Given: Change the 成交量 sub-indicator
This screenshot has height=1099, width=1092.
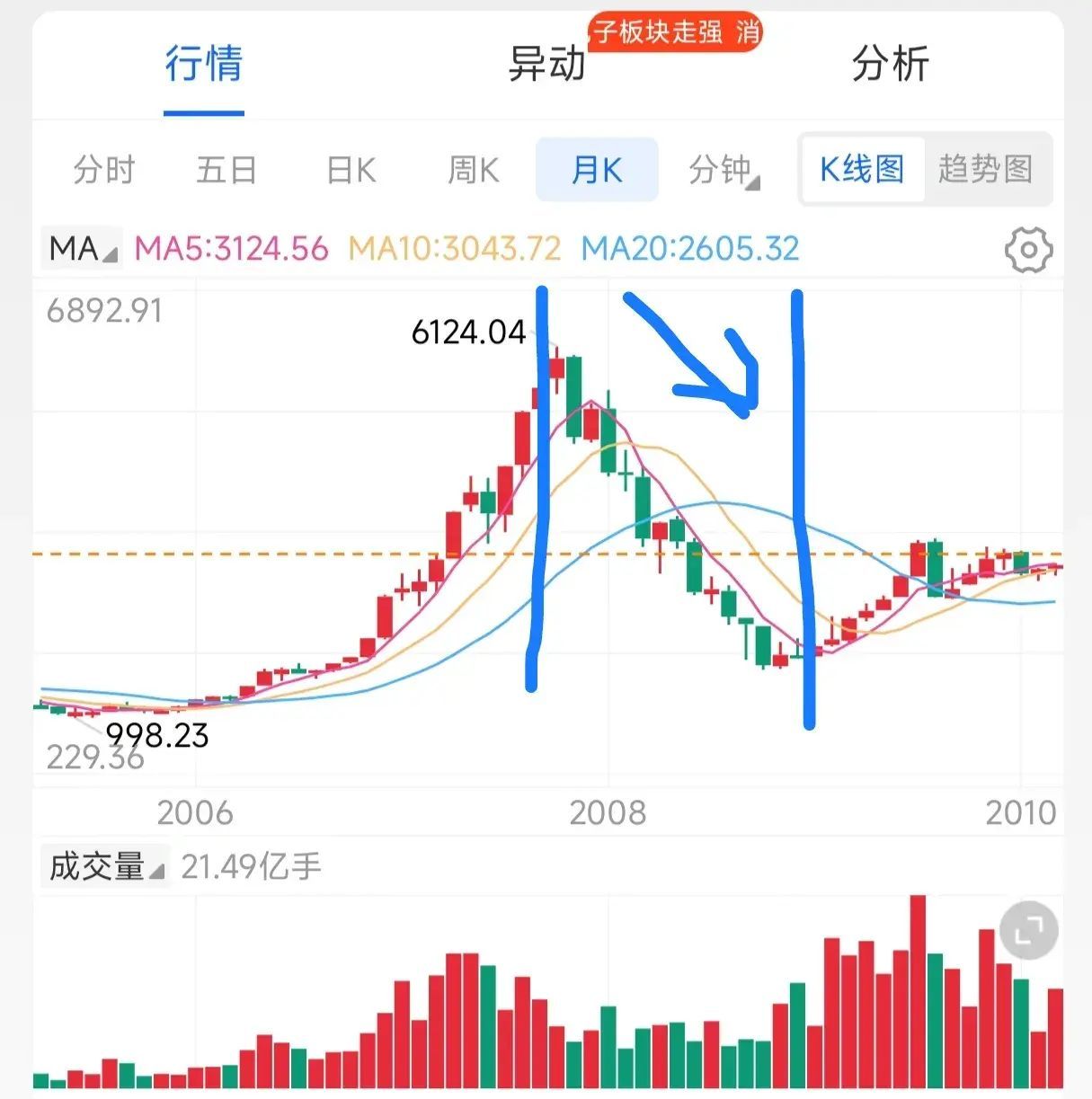Looking at the screenshot, I should [105, 867].
